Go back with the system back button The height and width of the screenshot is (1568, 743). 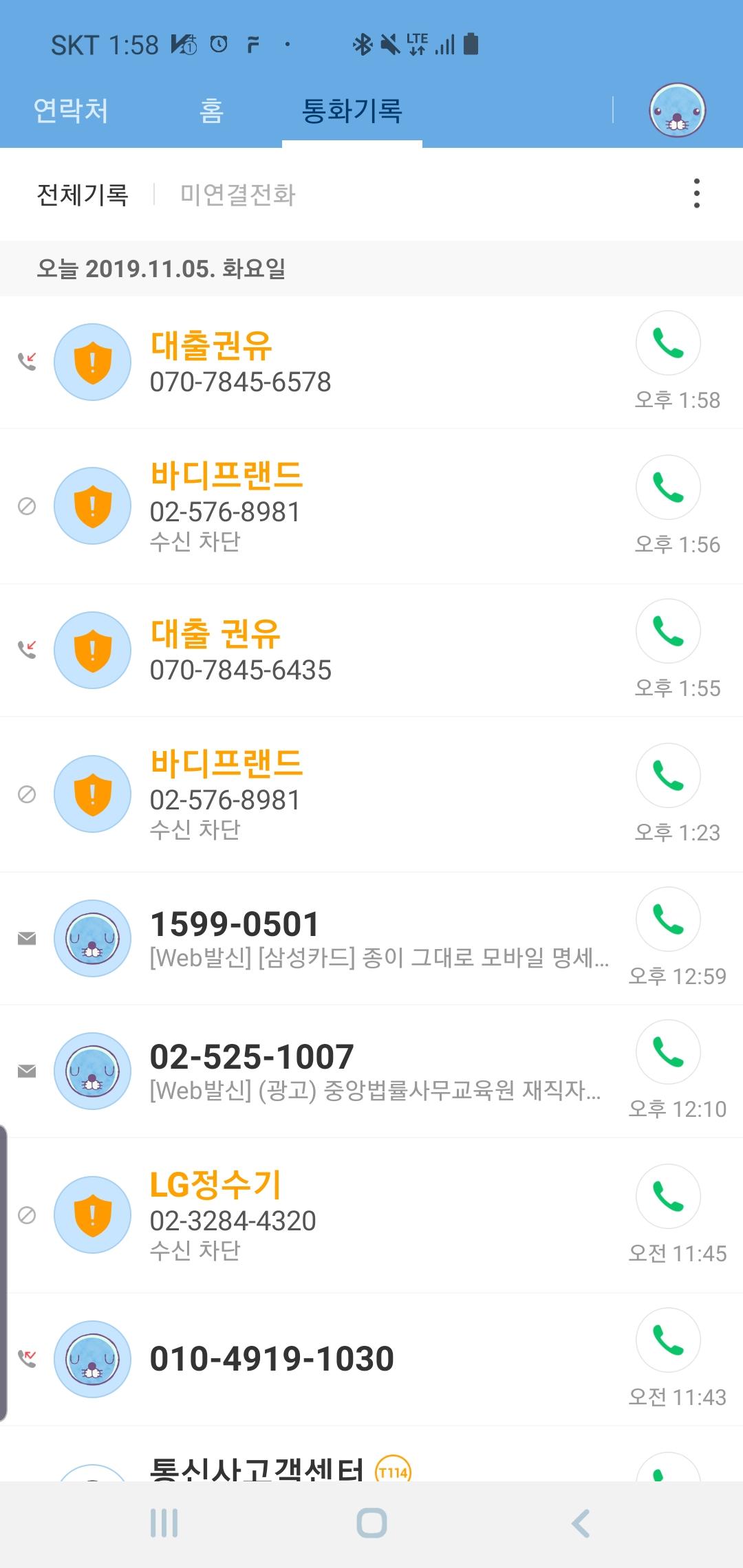(581, 1523)
